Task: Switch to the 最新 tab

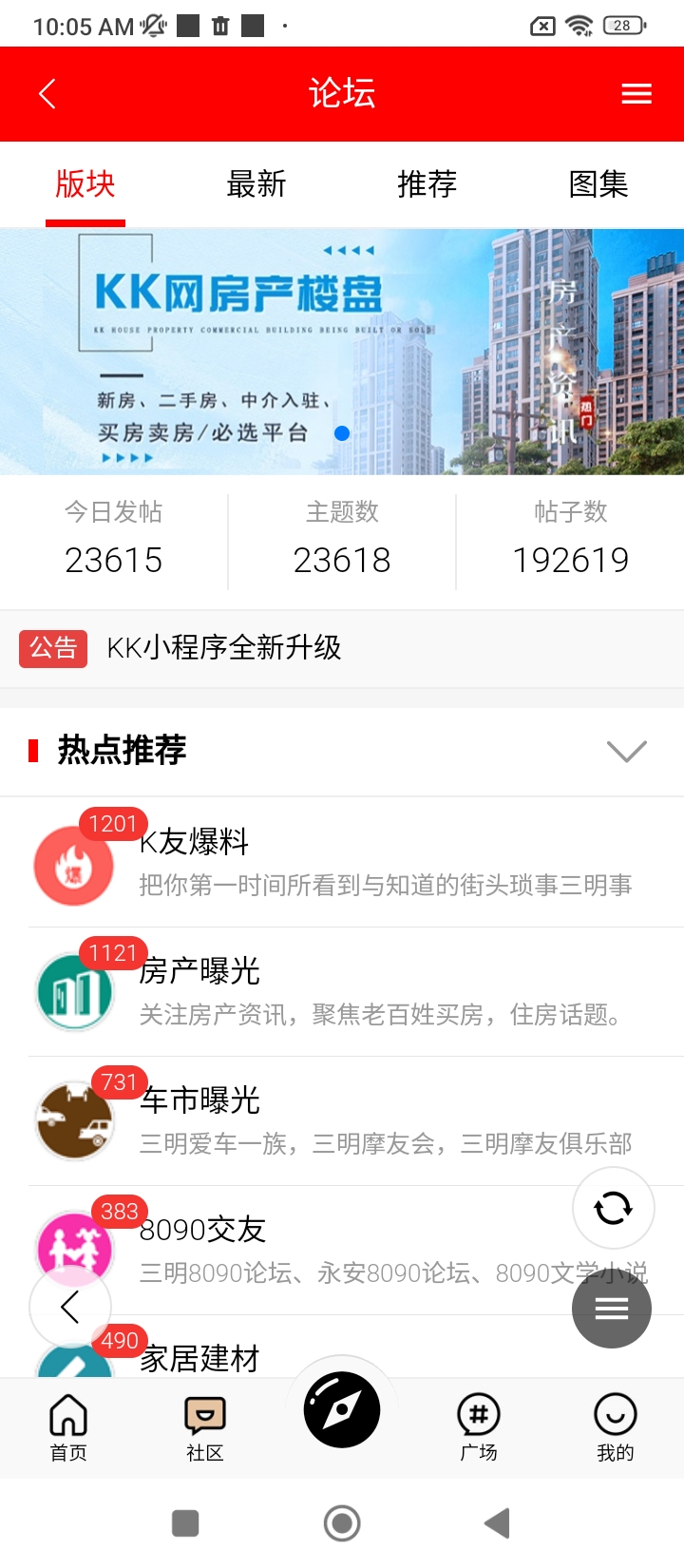Action: [x=256, y=184]
